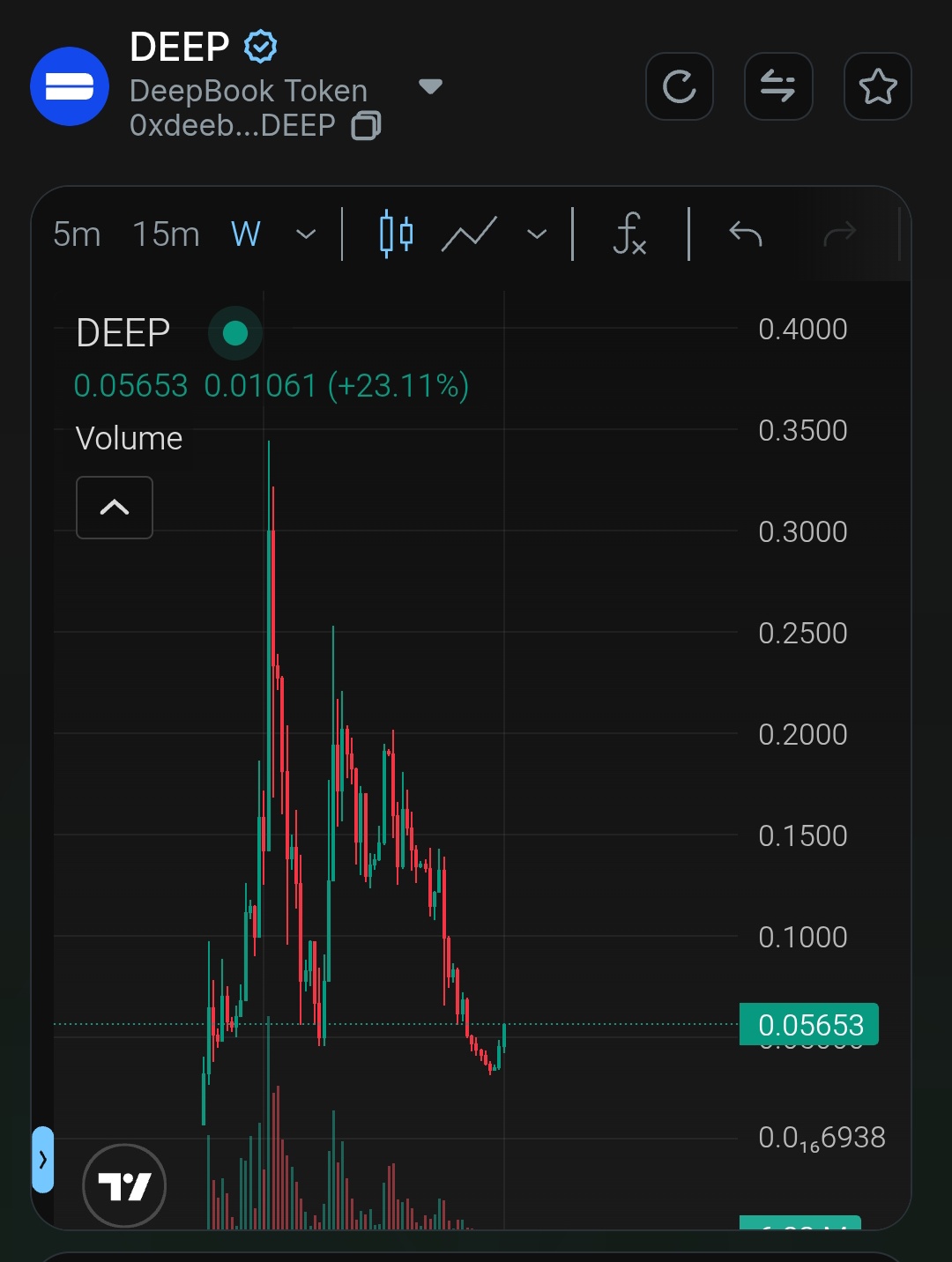Viewport: 952px width, 1262px height.
Task: Switch to line chart style
Action: point(469,234)
